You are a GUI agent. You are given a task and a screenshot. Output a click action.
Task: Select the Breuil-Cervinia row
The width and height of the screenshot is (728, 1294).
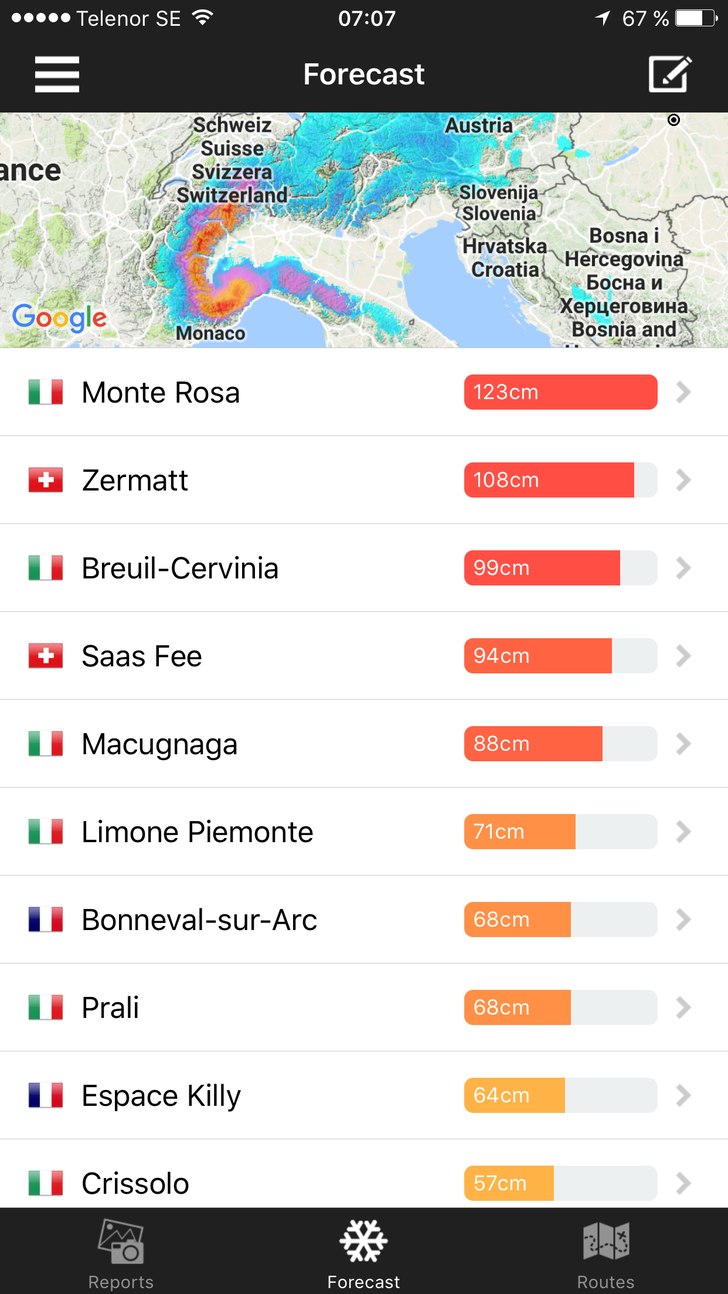(x=364, y=568)
